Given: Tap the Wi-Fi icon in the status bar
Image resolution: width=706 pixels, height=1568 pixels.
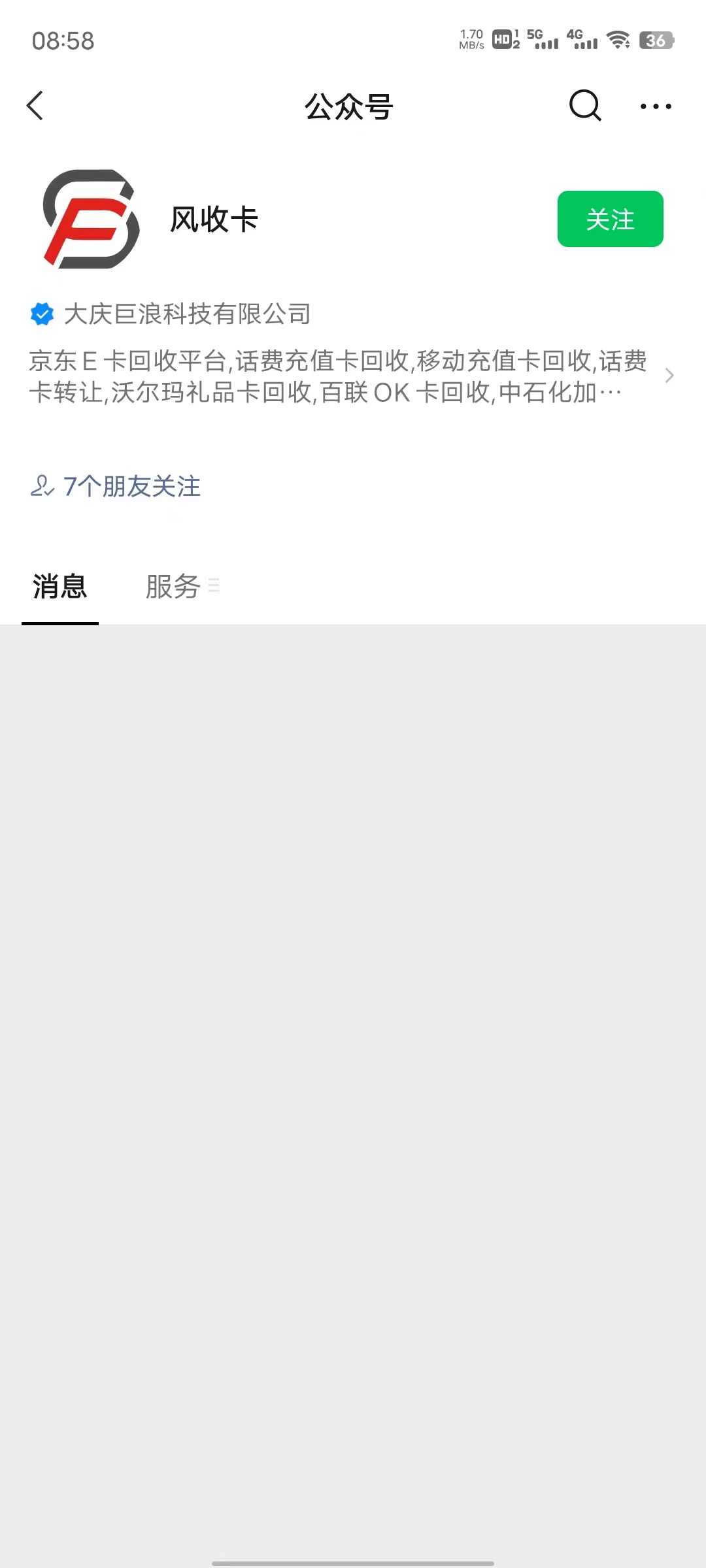Looking at the screenshot, I should click(x=617, y=41).
